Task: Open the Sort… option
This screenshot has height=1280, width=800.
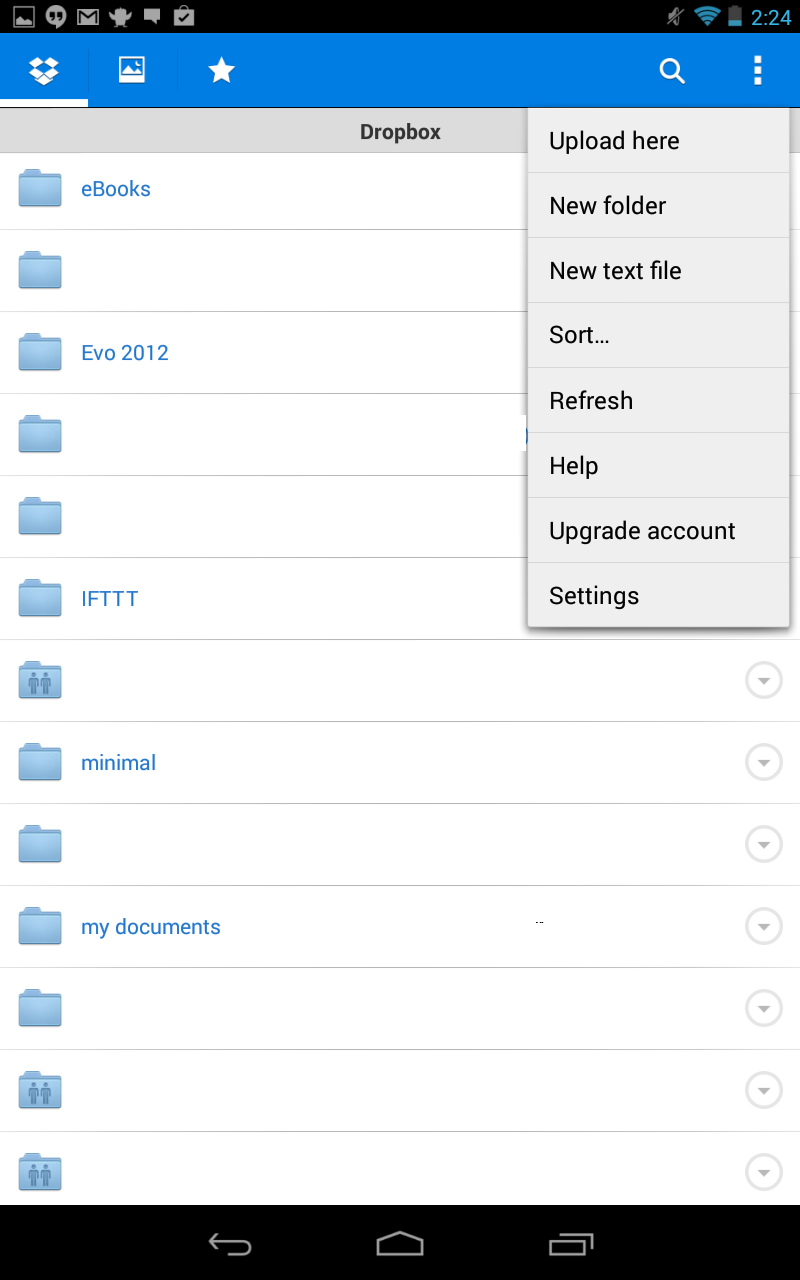Action: click(x=579, y=336)
